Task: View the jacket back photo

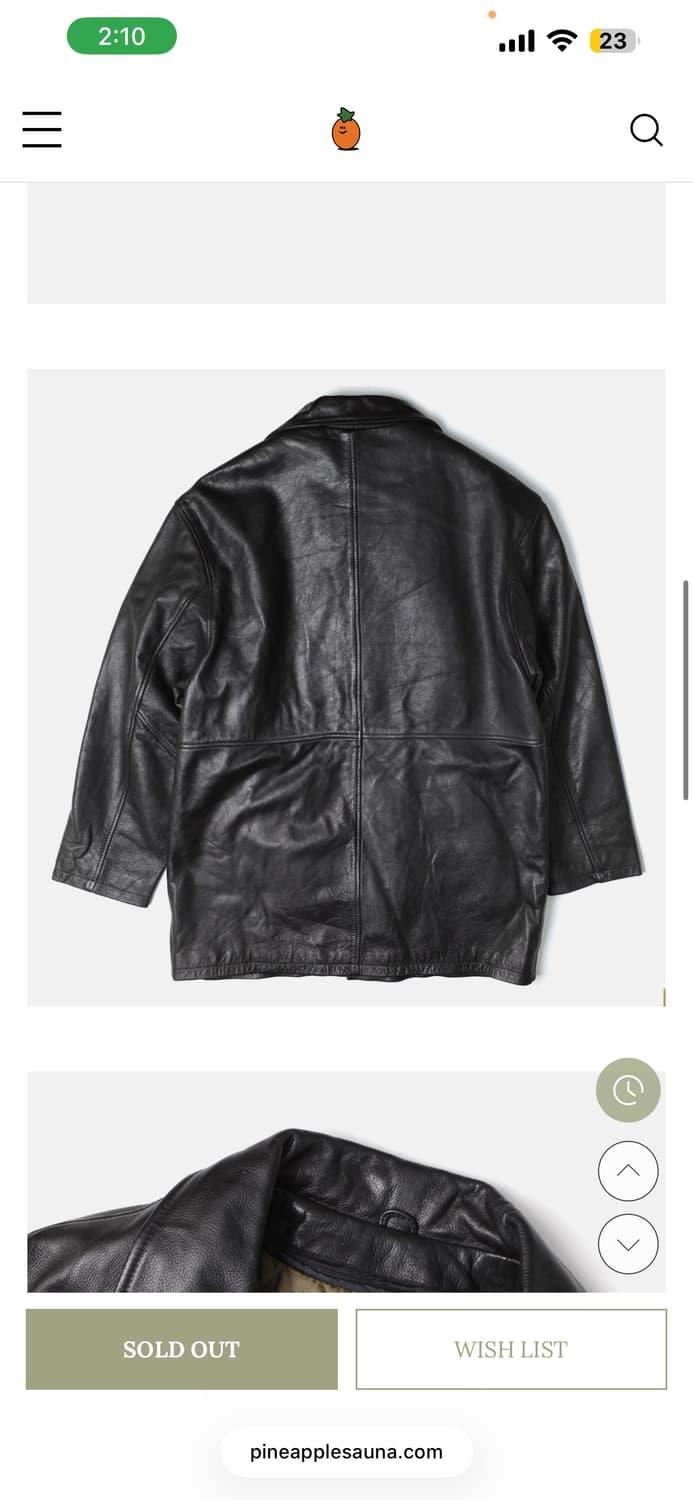Action: coord(346,687)
